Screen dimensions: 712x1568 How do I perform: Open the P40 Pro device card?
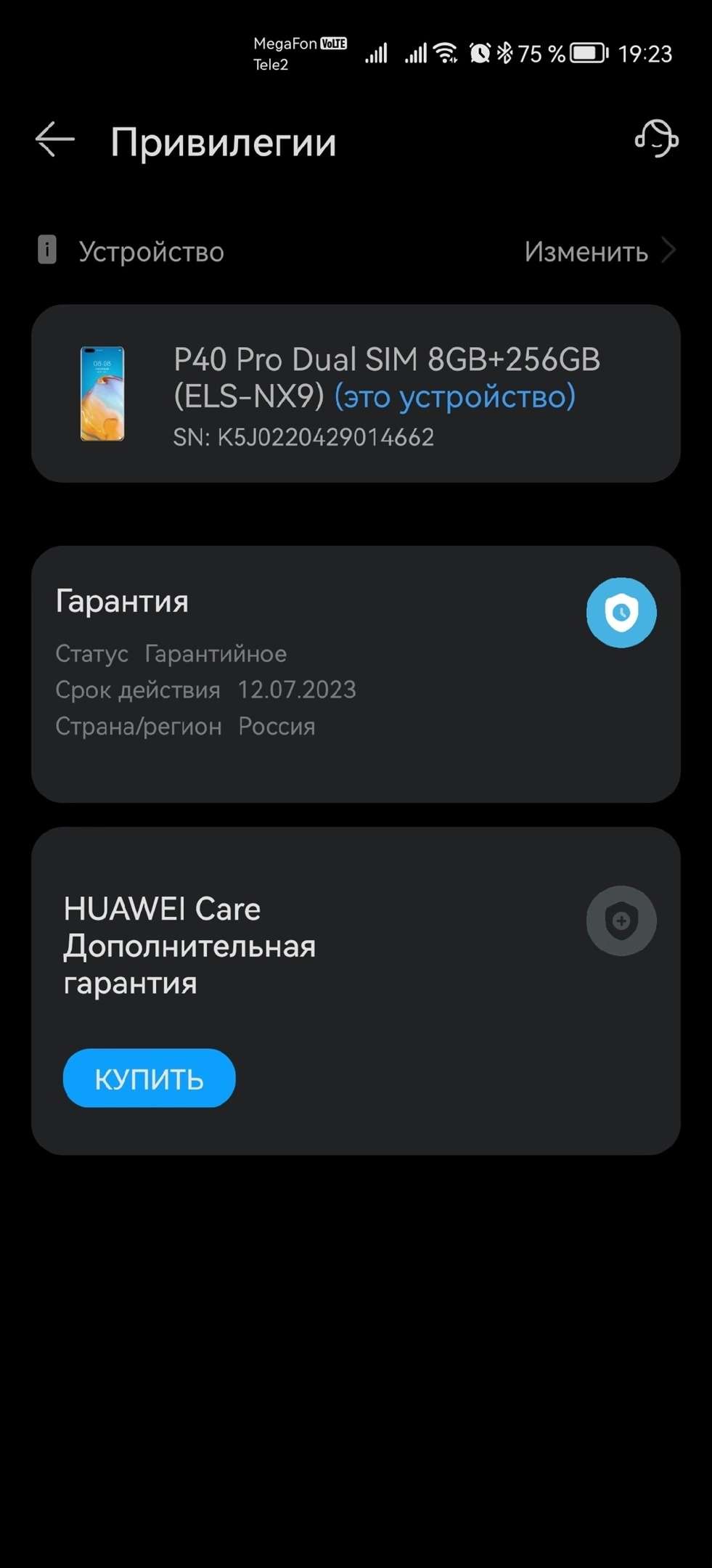point(356,393)
